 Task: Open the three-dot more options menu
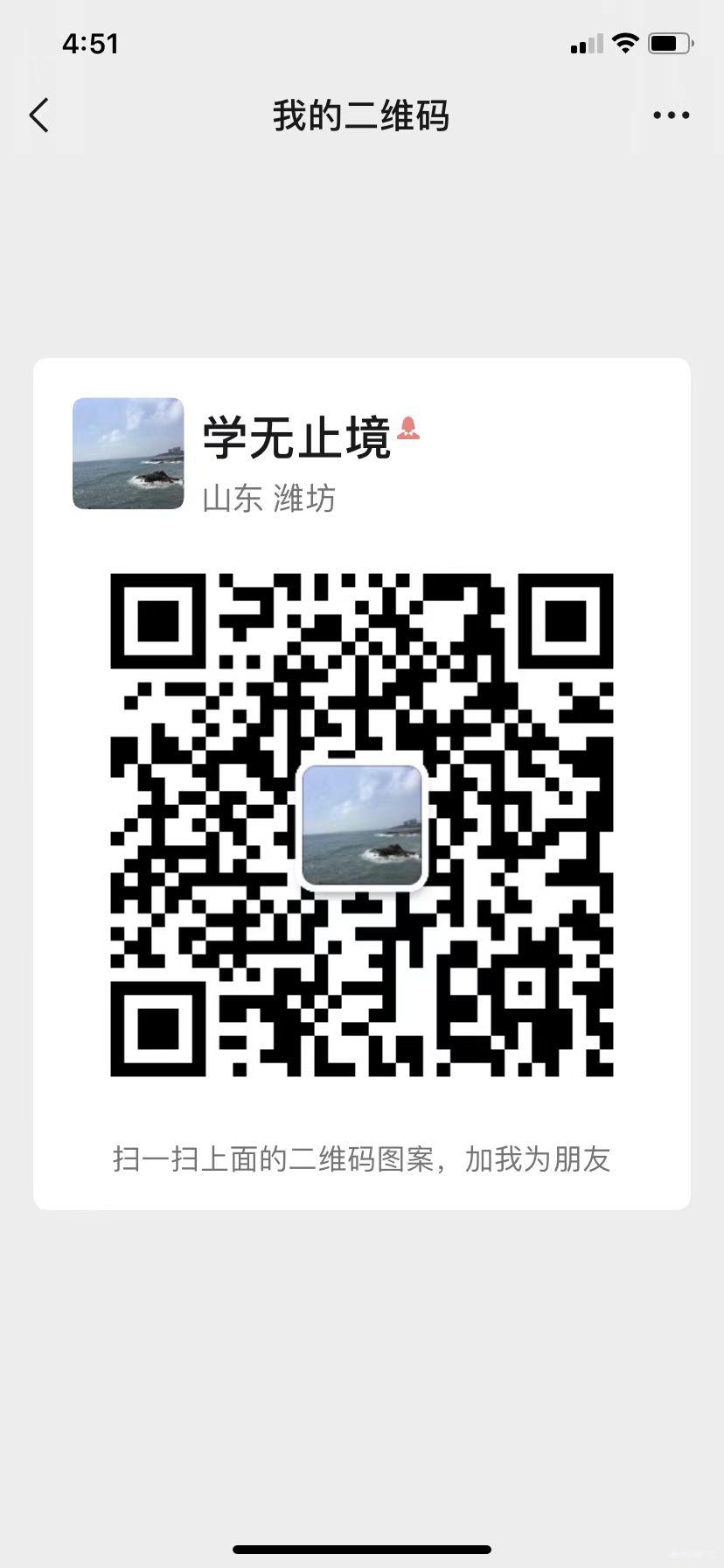671,115
